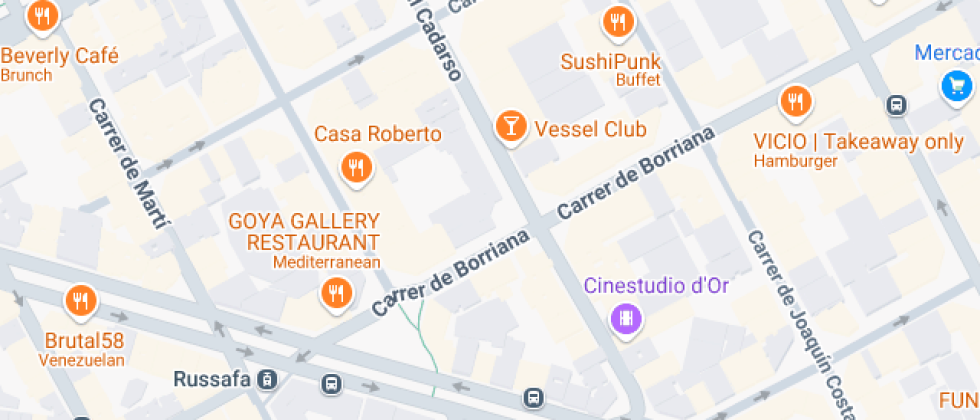Tap the Mercado shopping cart pin
Image resolution: width=980 pixels, height=420 pixels.
coord(957,87)
